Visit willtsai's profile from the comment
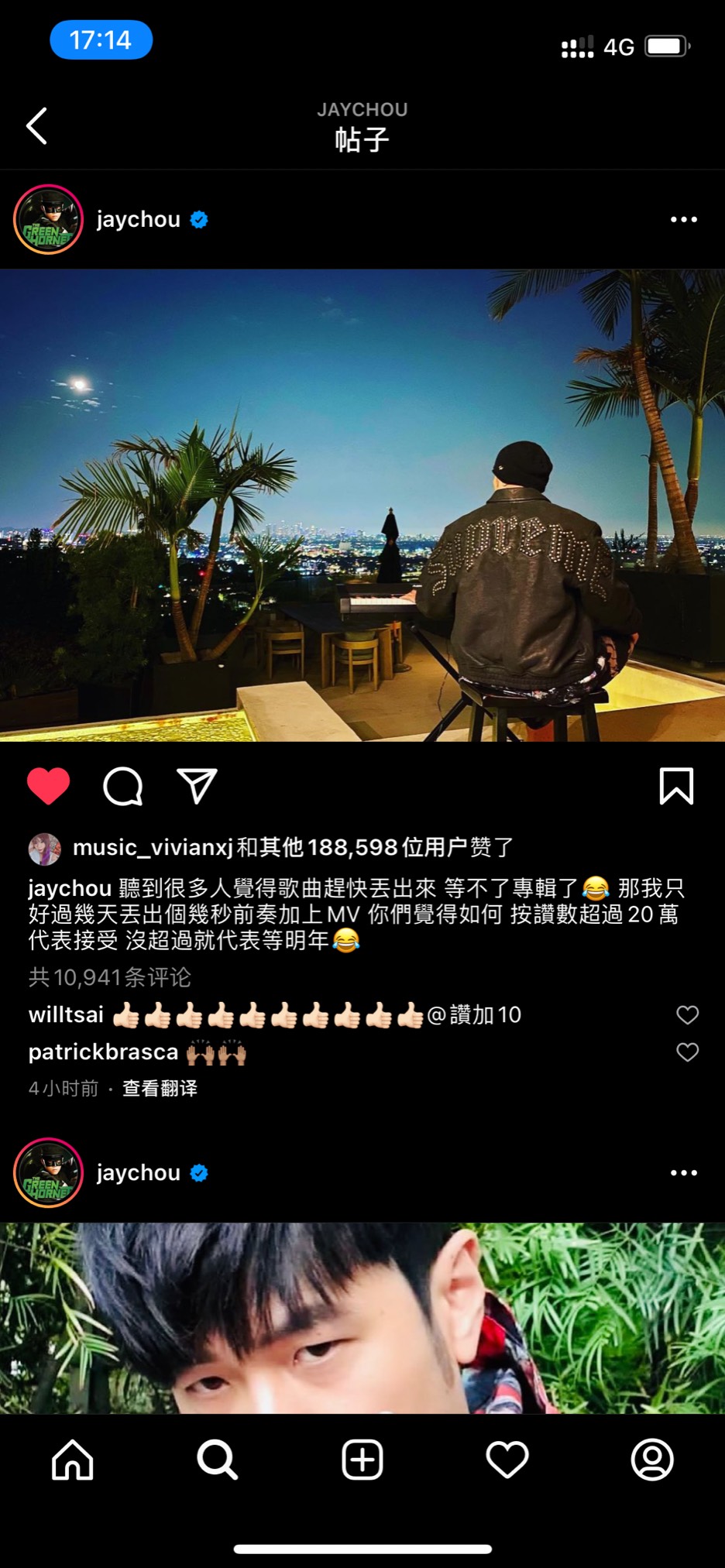This screenshot has width=725, height=1568. [66, 1015]
